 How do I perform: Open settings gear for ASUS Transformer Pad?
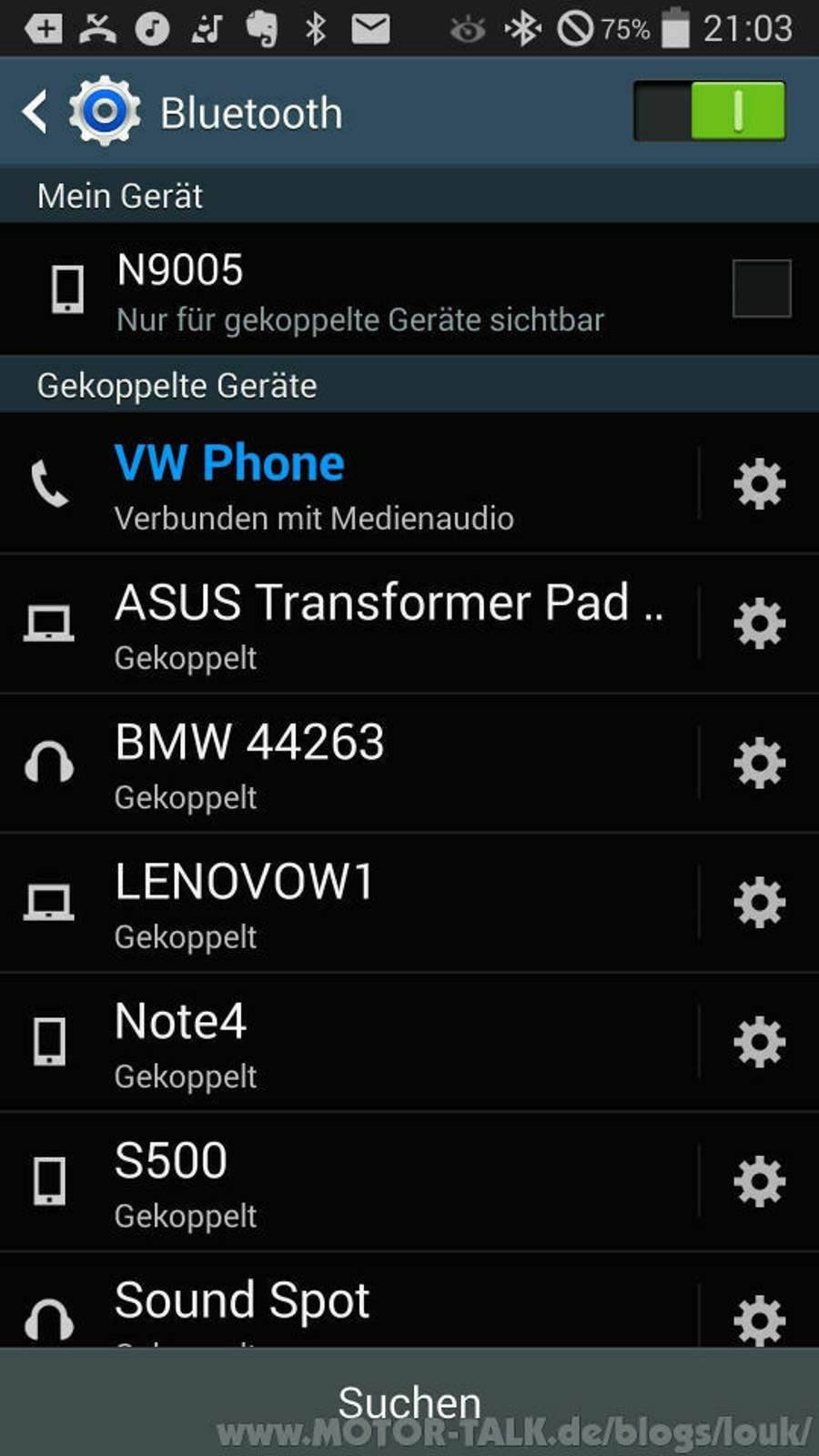click(x=760, y=623)
